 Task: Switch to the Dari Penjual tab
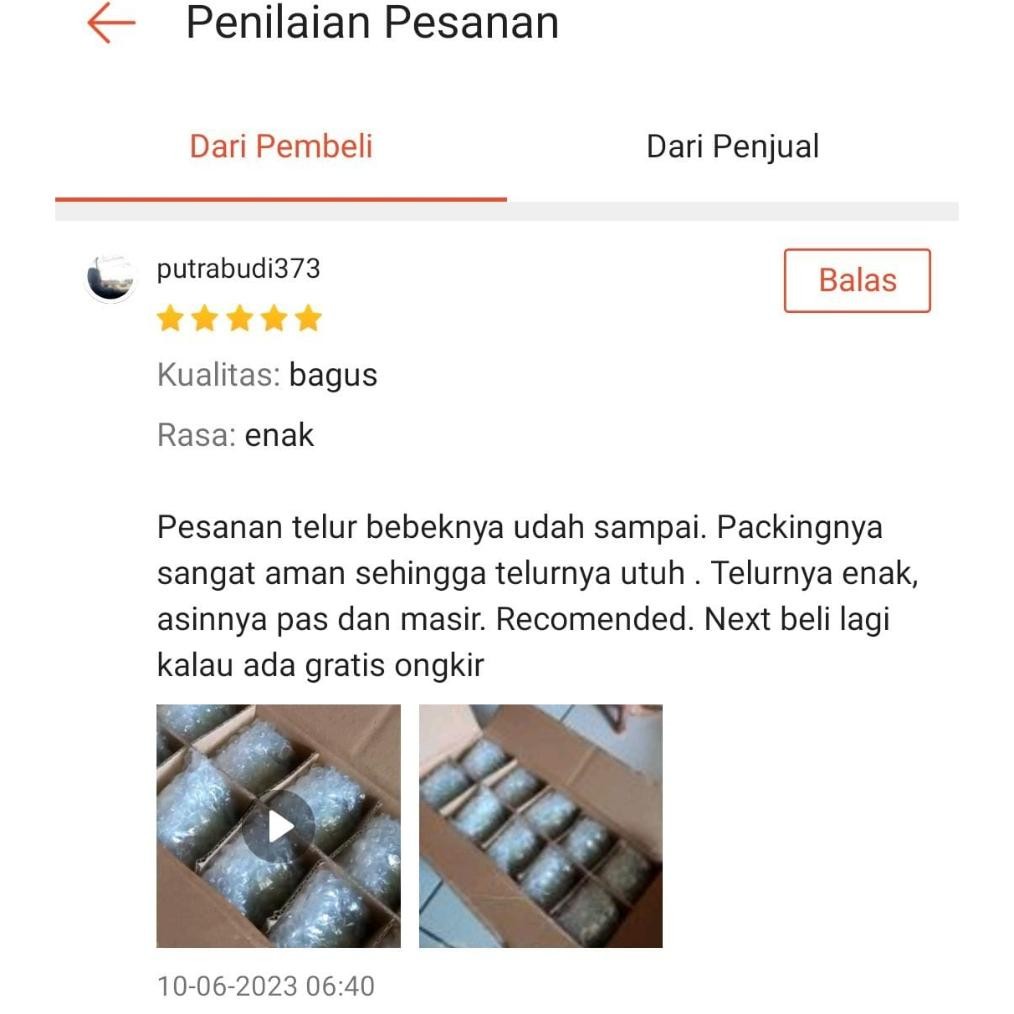(x=732, y=147)
